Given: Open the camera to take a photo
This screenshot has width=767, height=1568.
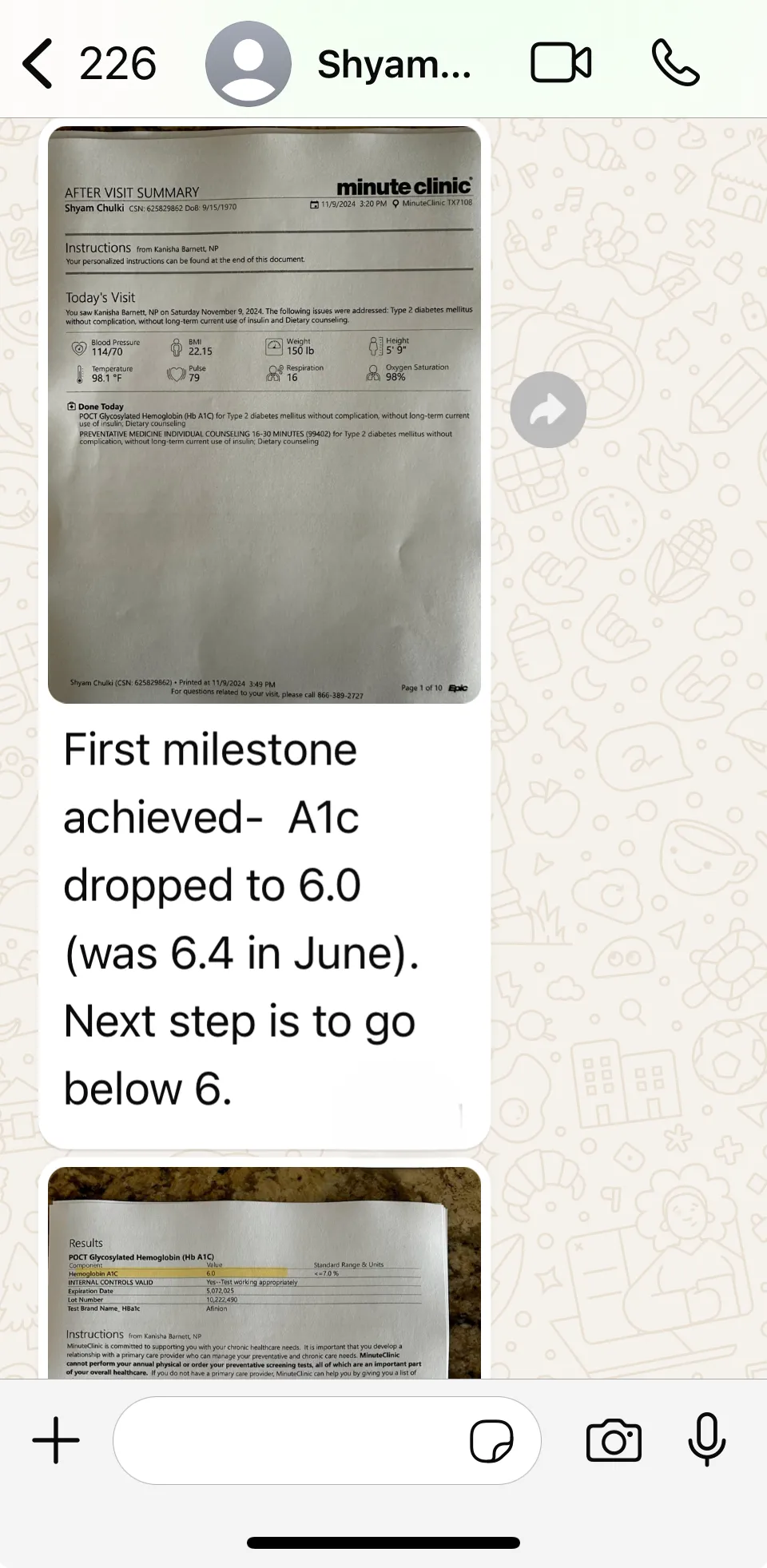Looking at the screenshot, I should [x=614, y=1440].
